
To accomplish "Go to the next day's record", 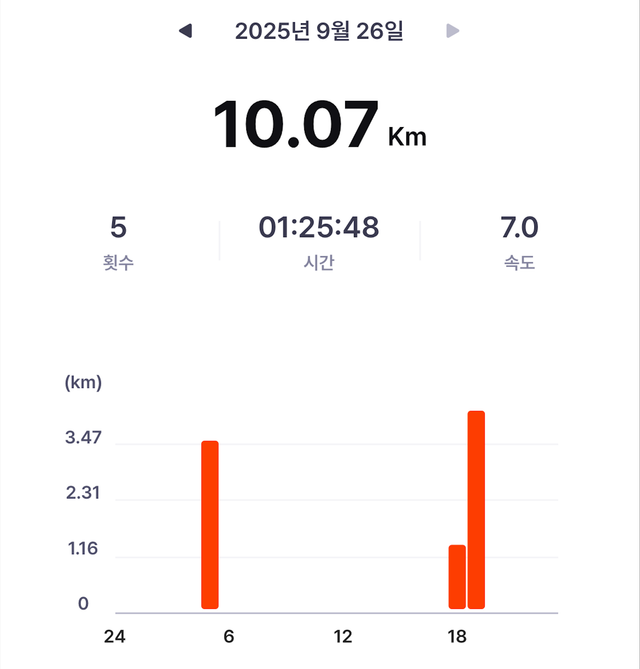I will pyautogui.click(x=453, y=32).
